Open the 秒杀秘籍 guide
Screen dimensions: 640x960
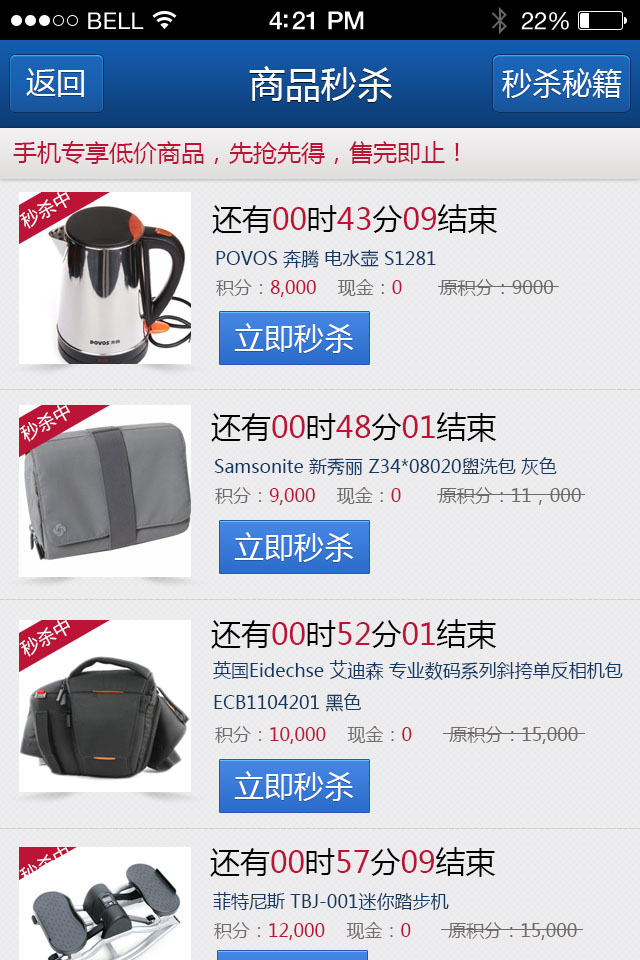[561, 83]
